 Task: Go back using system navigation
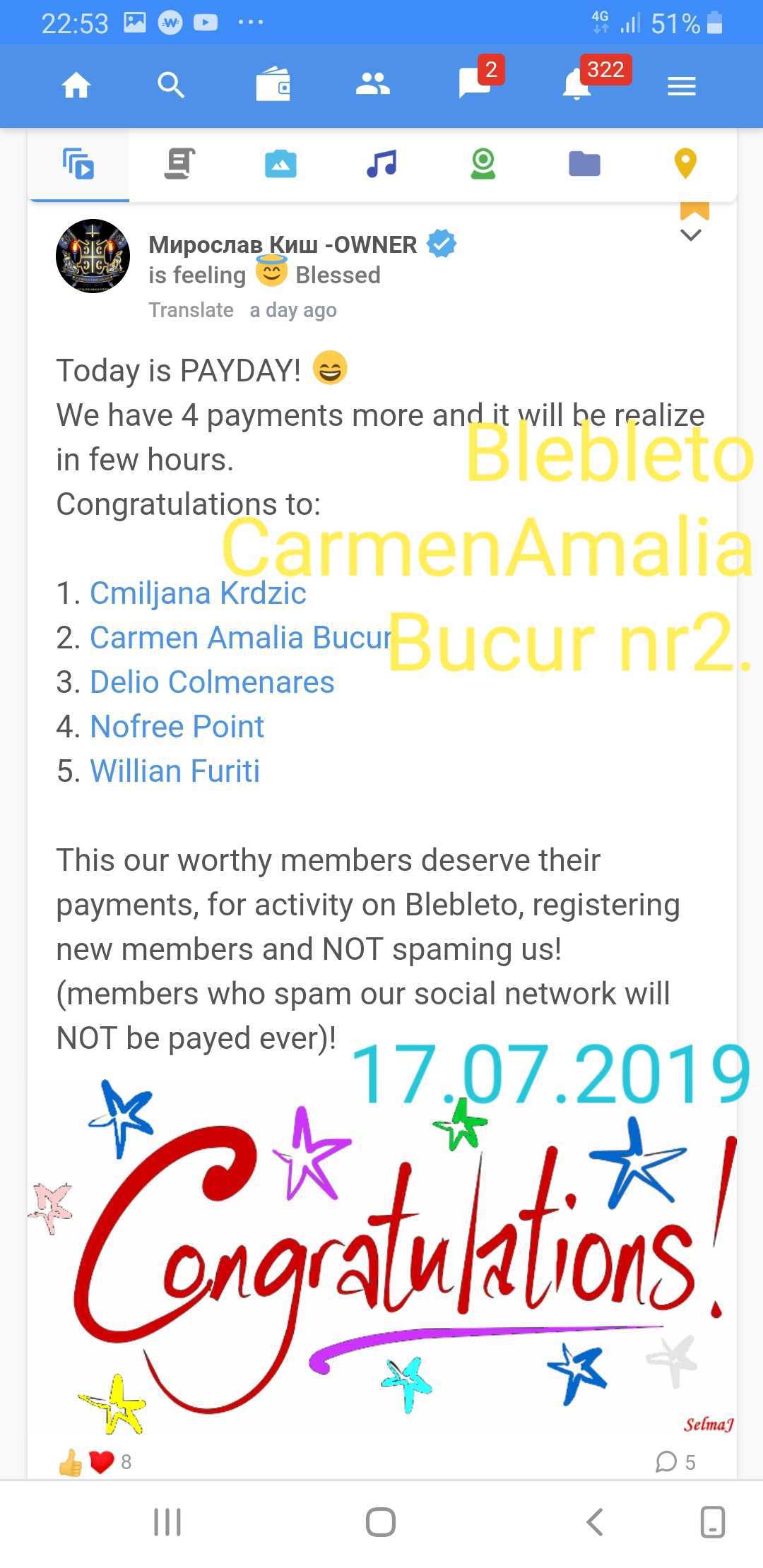tap(595, 1522)
